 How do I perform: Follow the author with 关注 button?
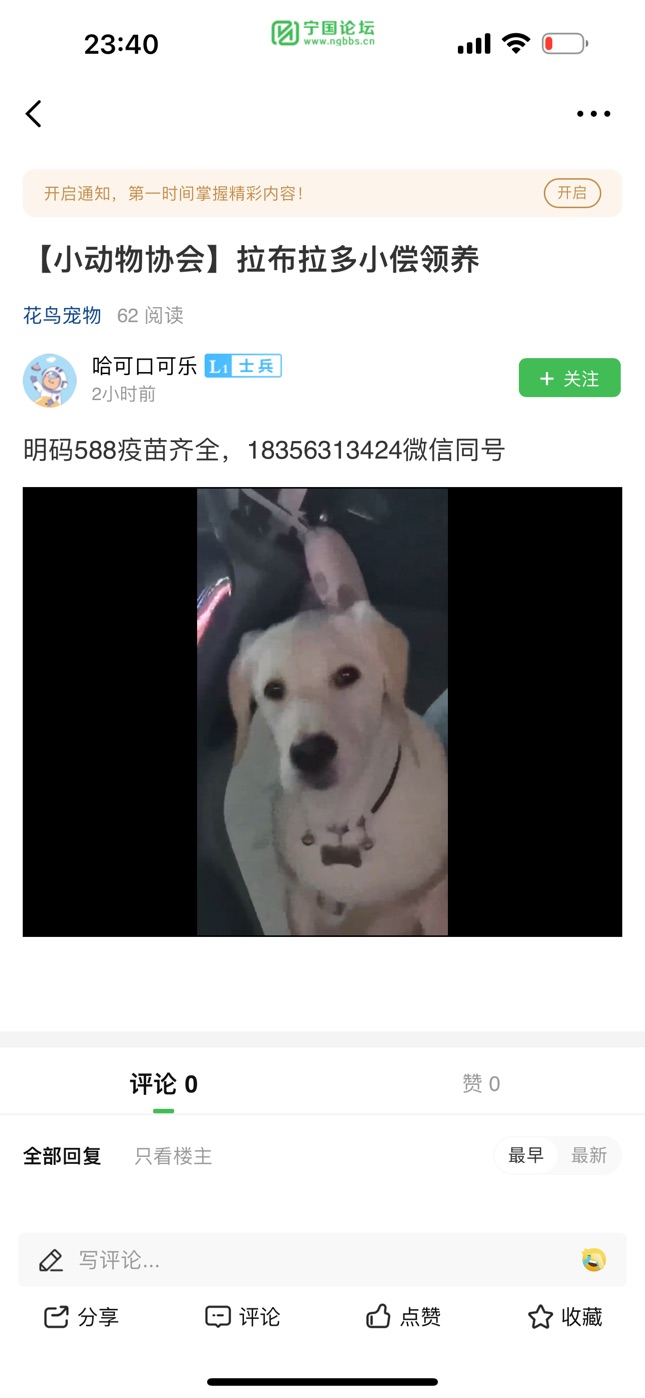click(569, 378)
